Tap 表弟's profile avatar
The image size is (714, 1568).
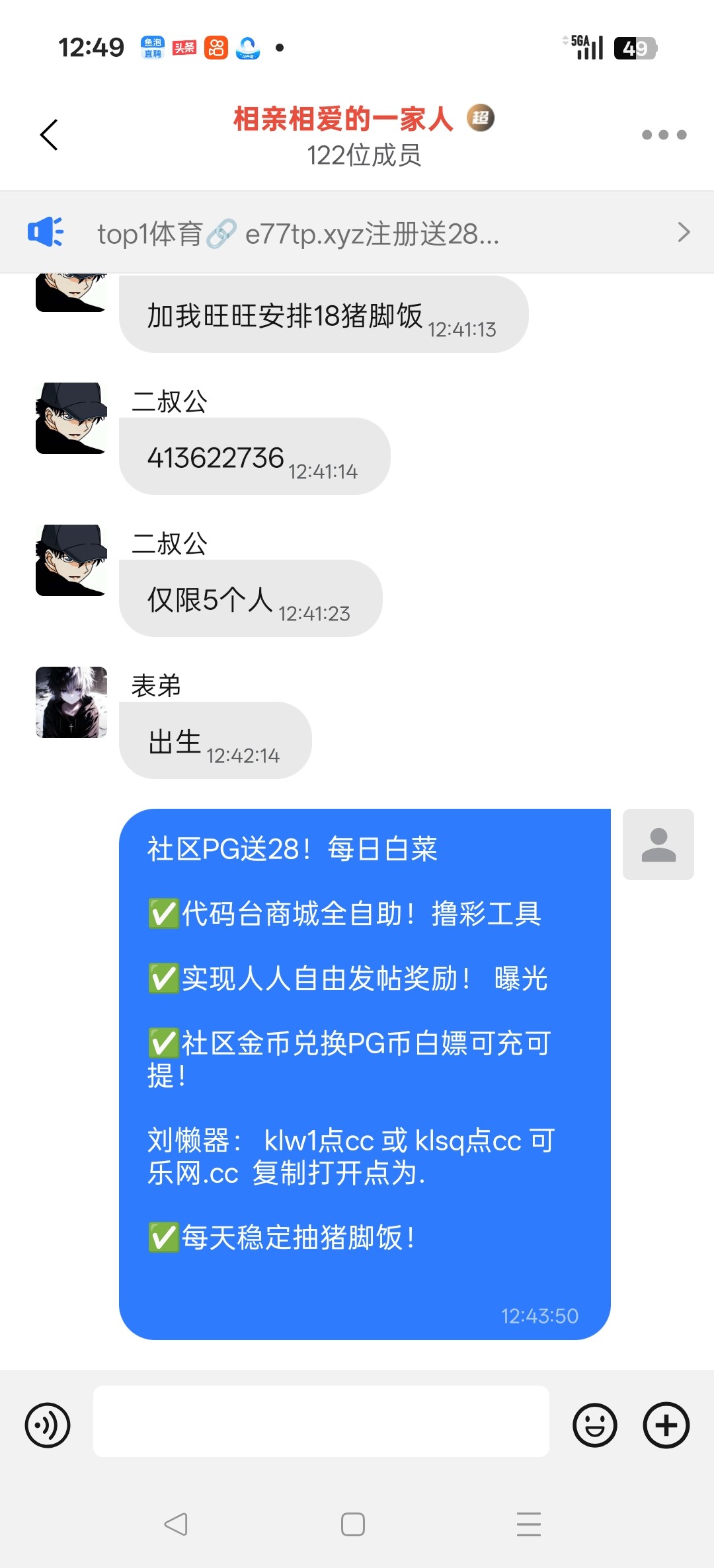coord(70,702)
